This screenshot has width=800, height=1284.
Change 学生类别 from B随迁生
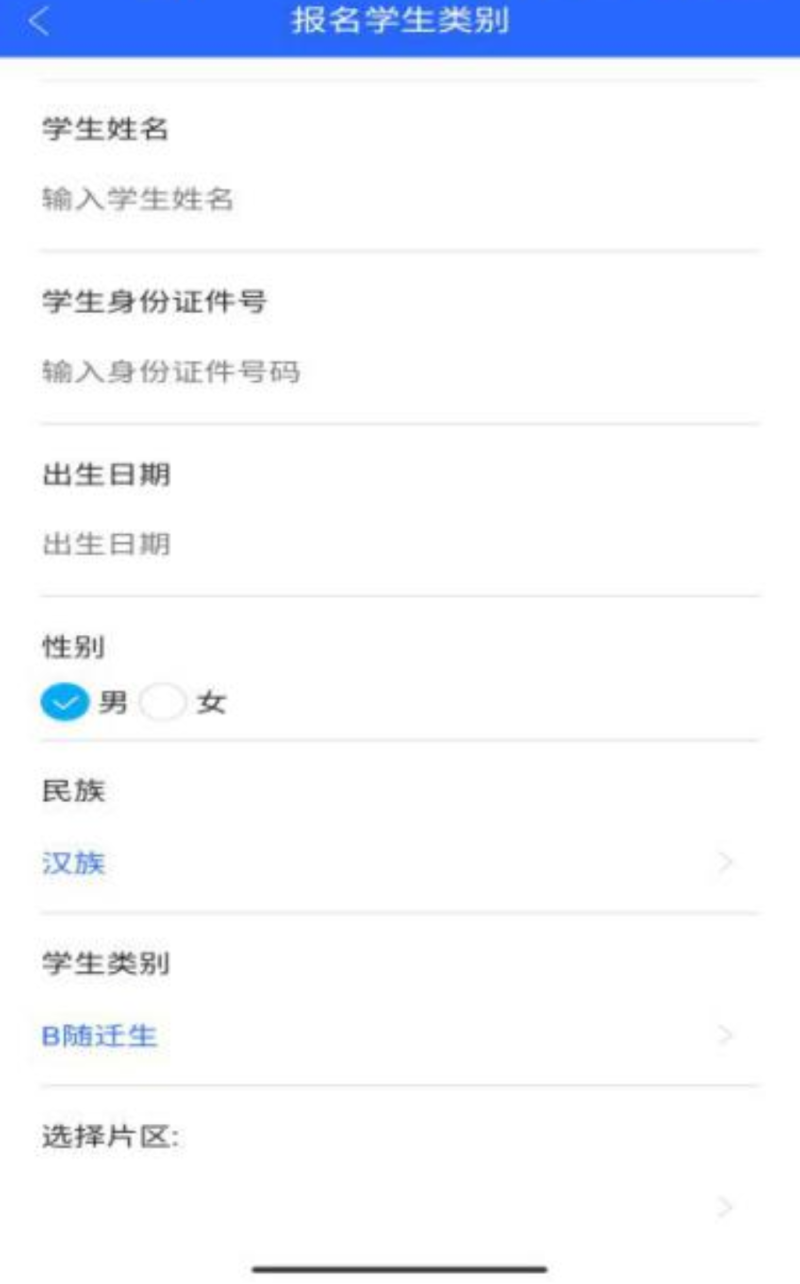[398, 1035]
